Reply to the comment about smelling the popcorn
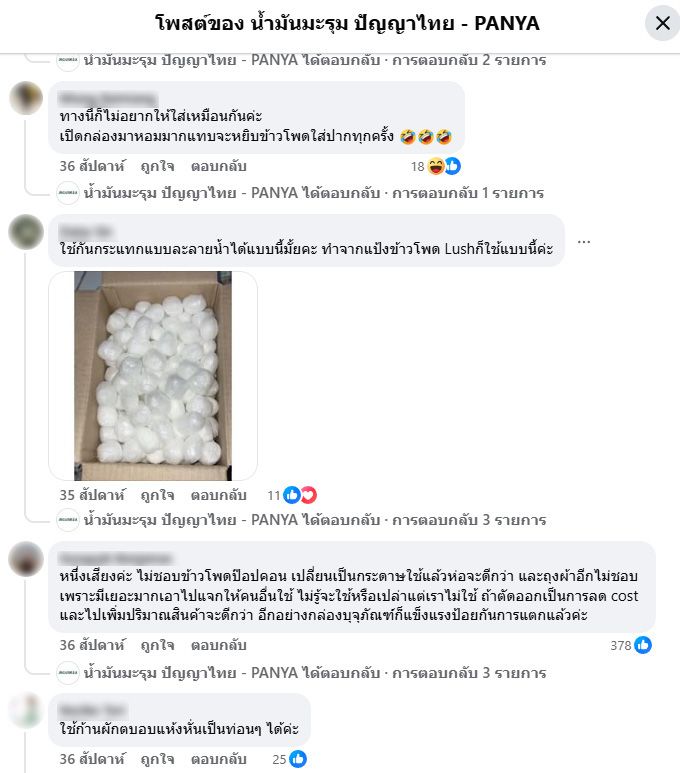 [x=218, y=166]
